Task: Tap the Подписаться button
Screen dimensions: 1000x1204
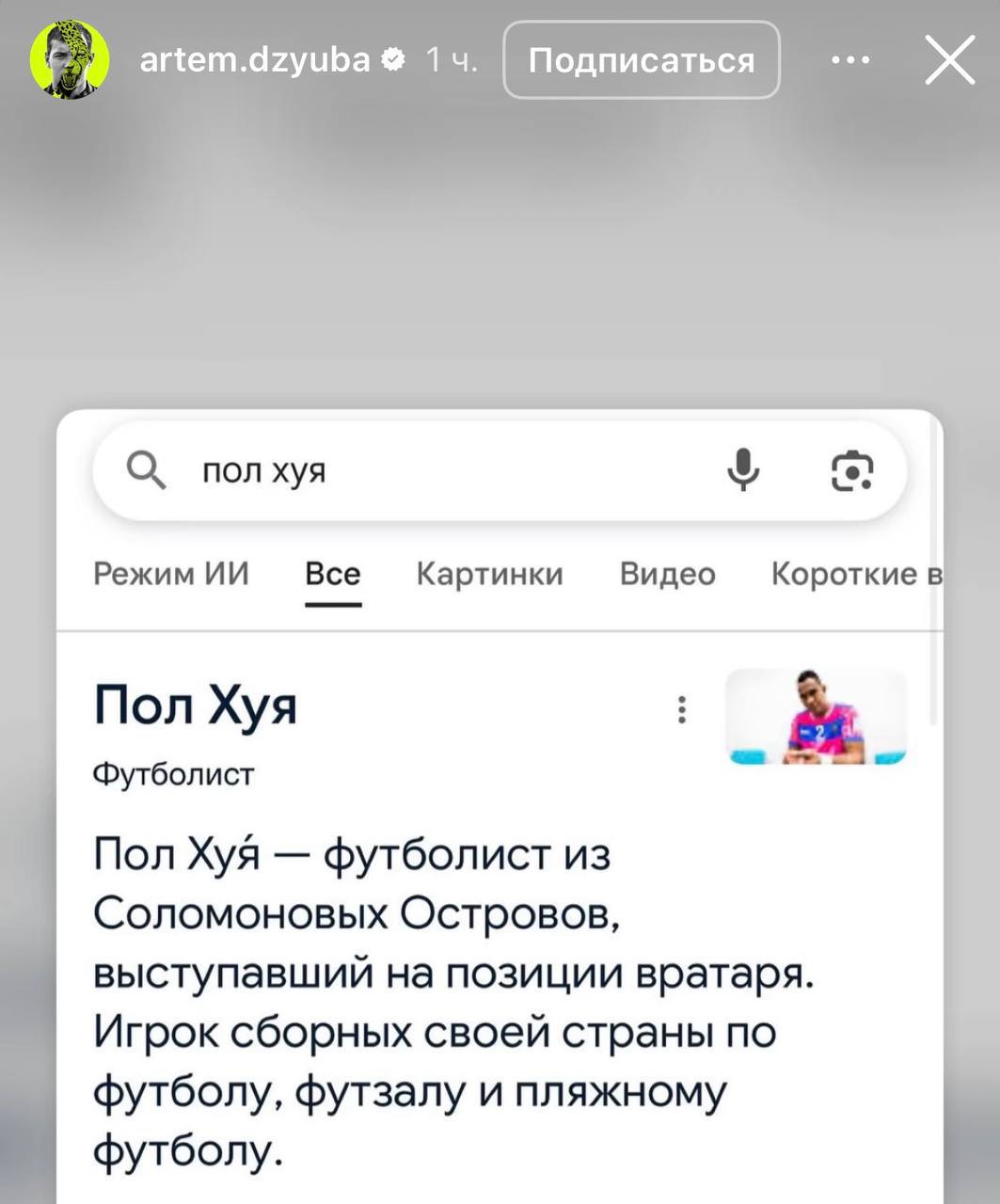Action: [641, 60]
